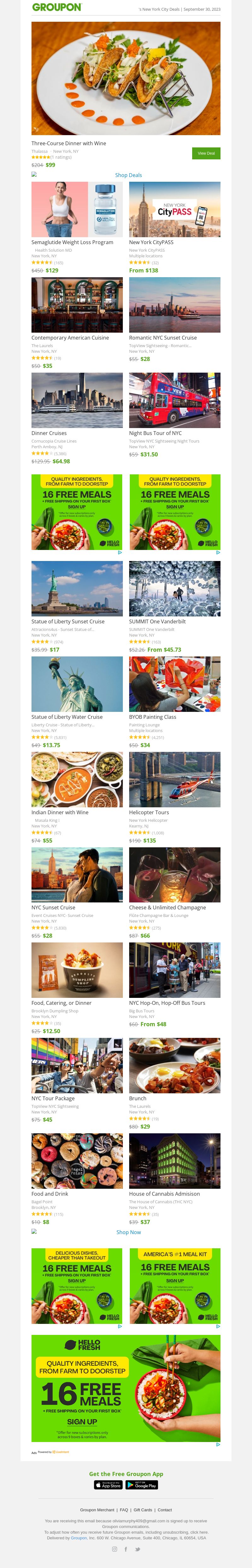The image size is (252, 1568).
Task: Open the Gift Cards link
Action: pos(142,1509)
